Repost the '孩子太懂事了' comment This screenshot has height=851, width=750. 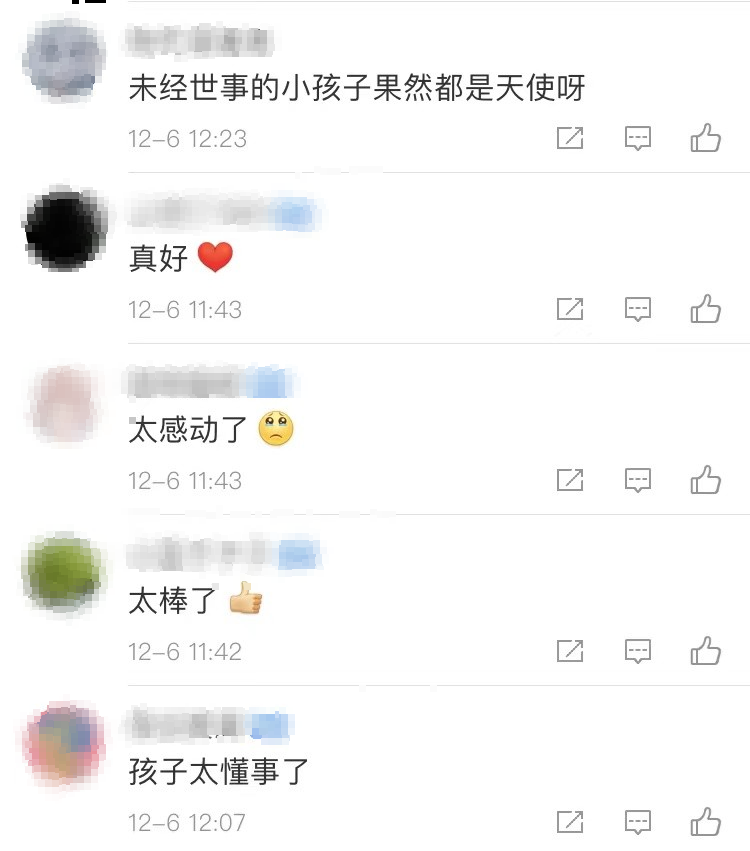[569, 822]
